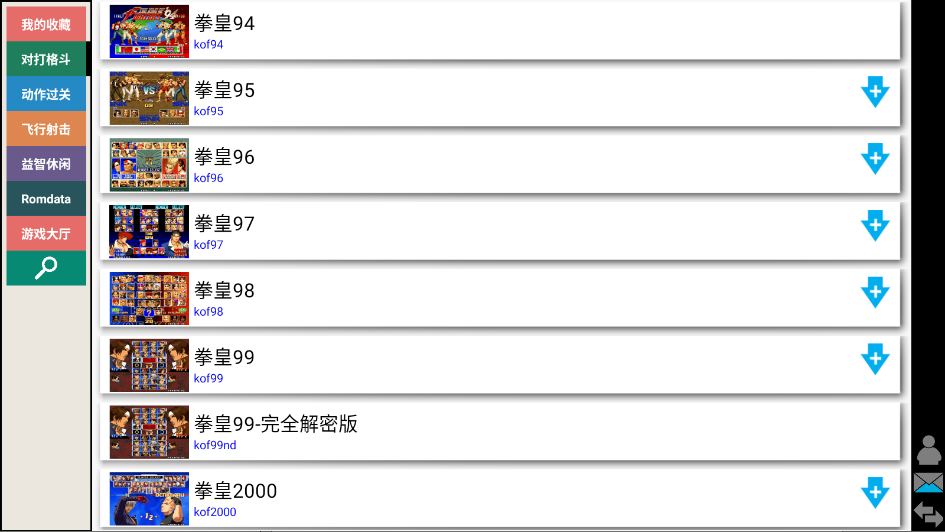This screenshot has width=945, height=532.
Task: Open the Romdata section
Action: click(x=46, y=199)
